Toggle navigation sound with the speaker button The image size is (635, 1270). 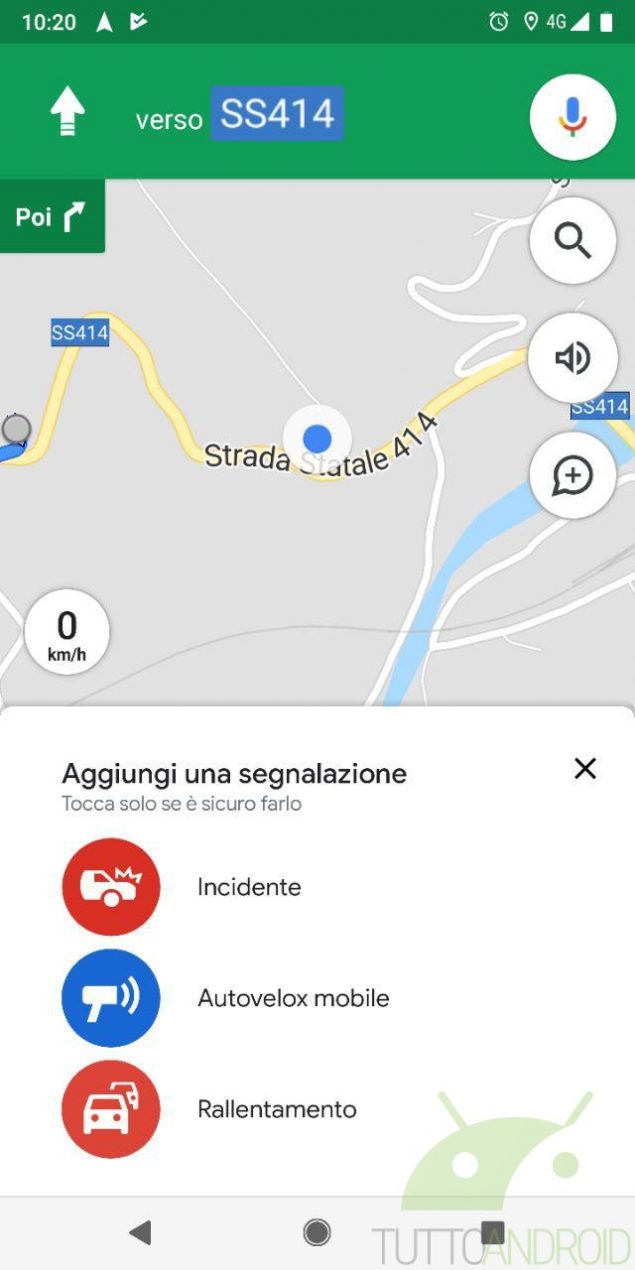[572, 357]
